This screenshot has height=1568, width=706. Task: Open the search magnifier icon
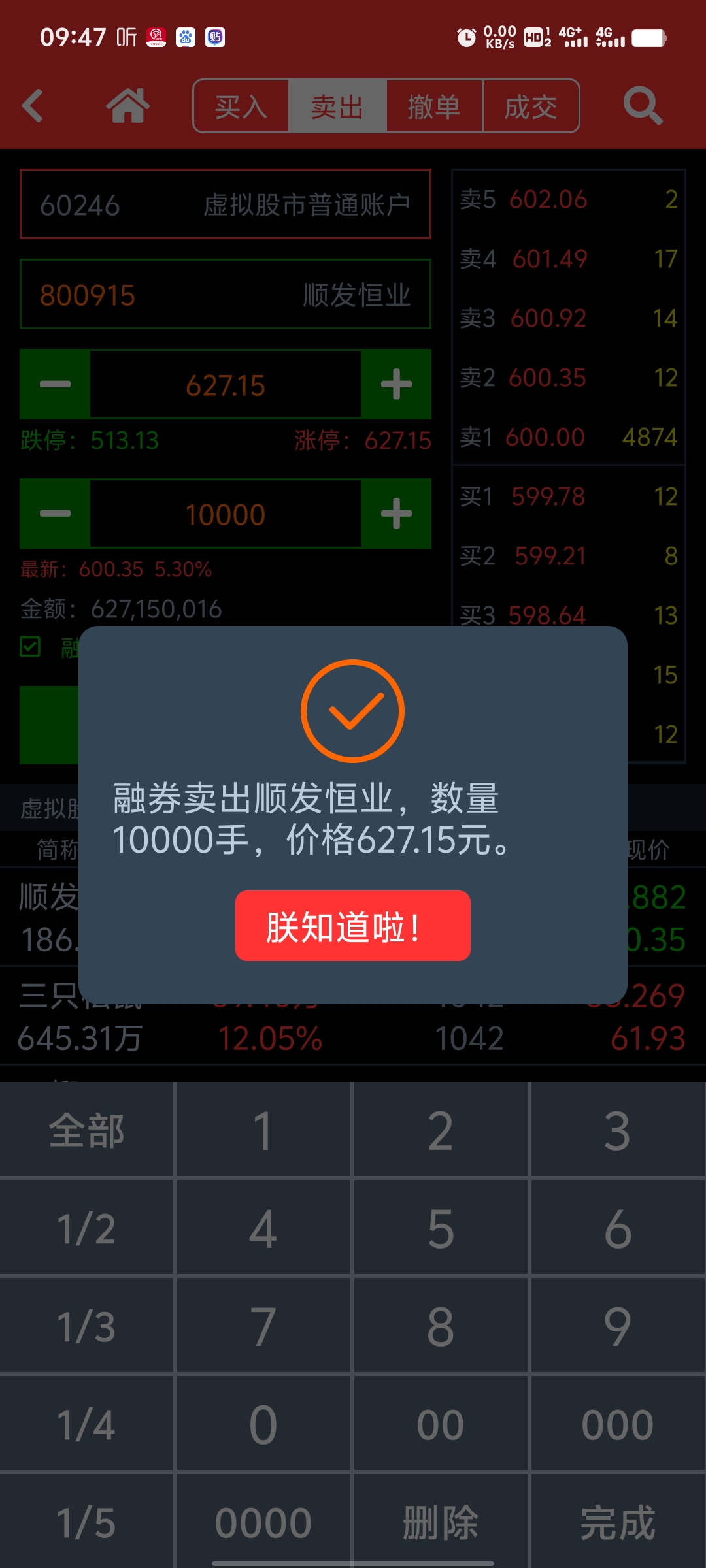click(643, 106)
